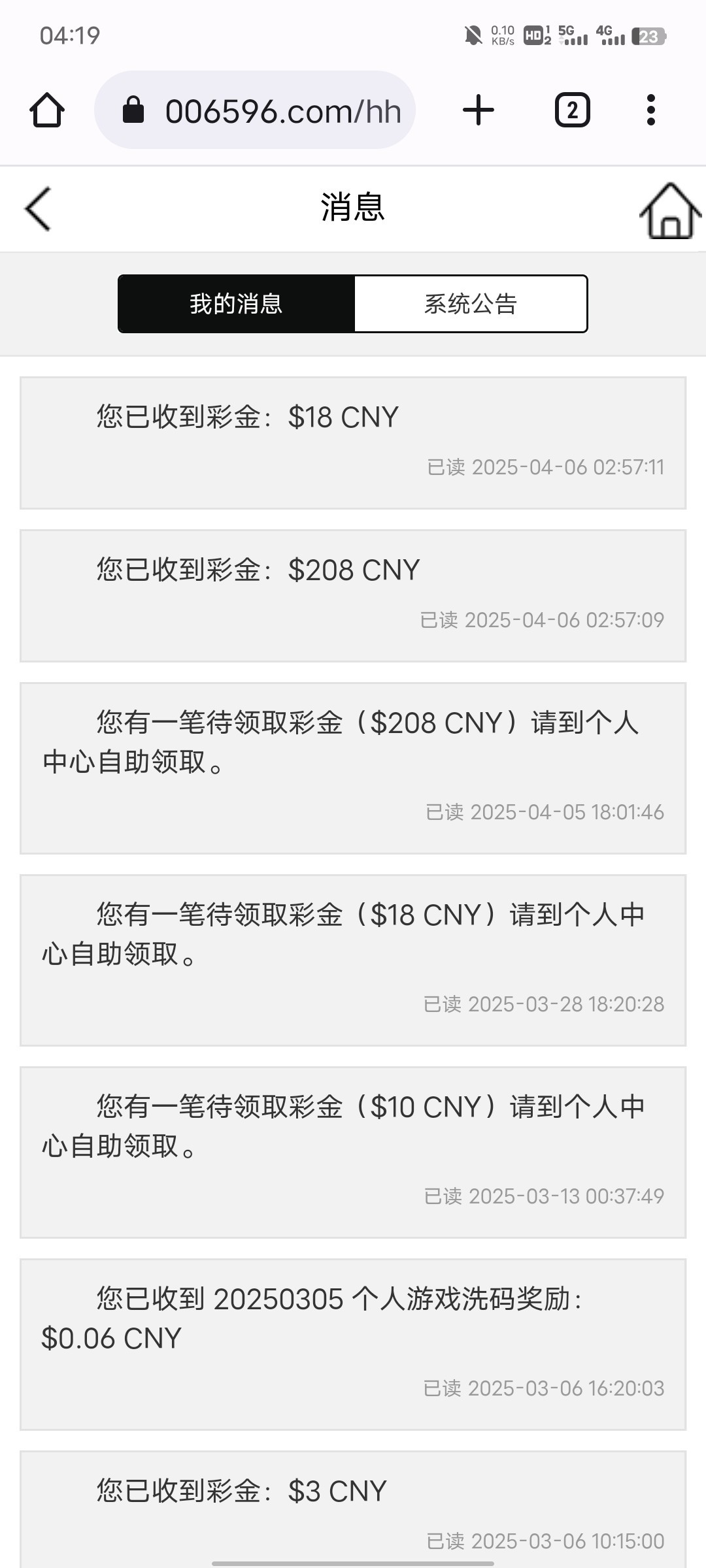This screenshot has height=1568, width=706.
Task: Open the 20250305 个人游戏洗码奖励 message
Action: [353, 1344]
